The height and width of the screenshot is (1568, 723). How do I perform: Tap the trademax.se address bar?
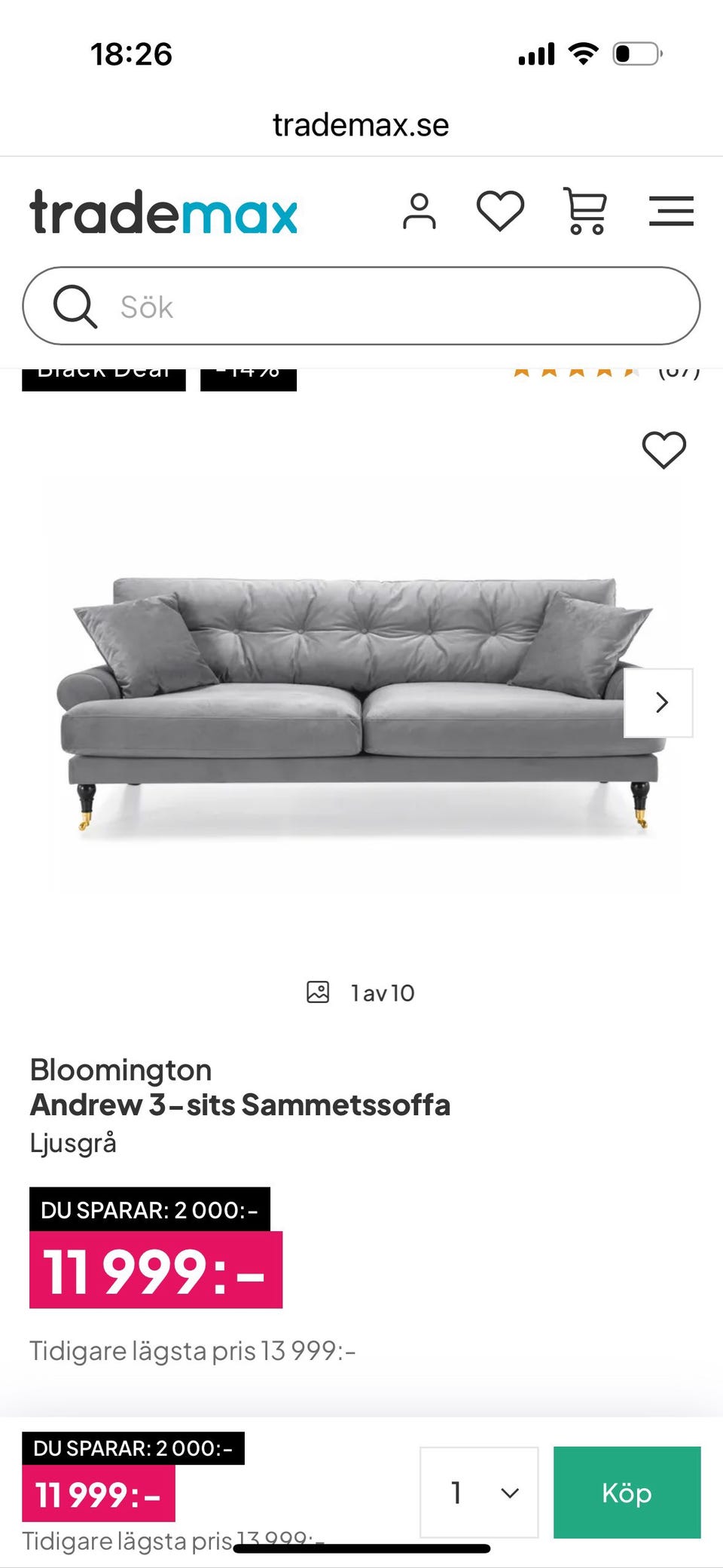coord(361,125)
